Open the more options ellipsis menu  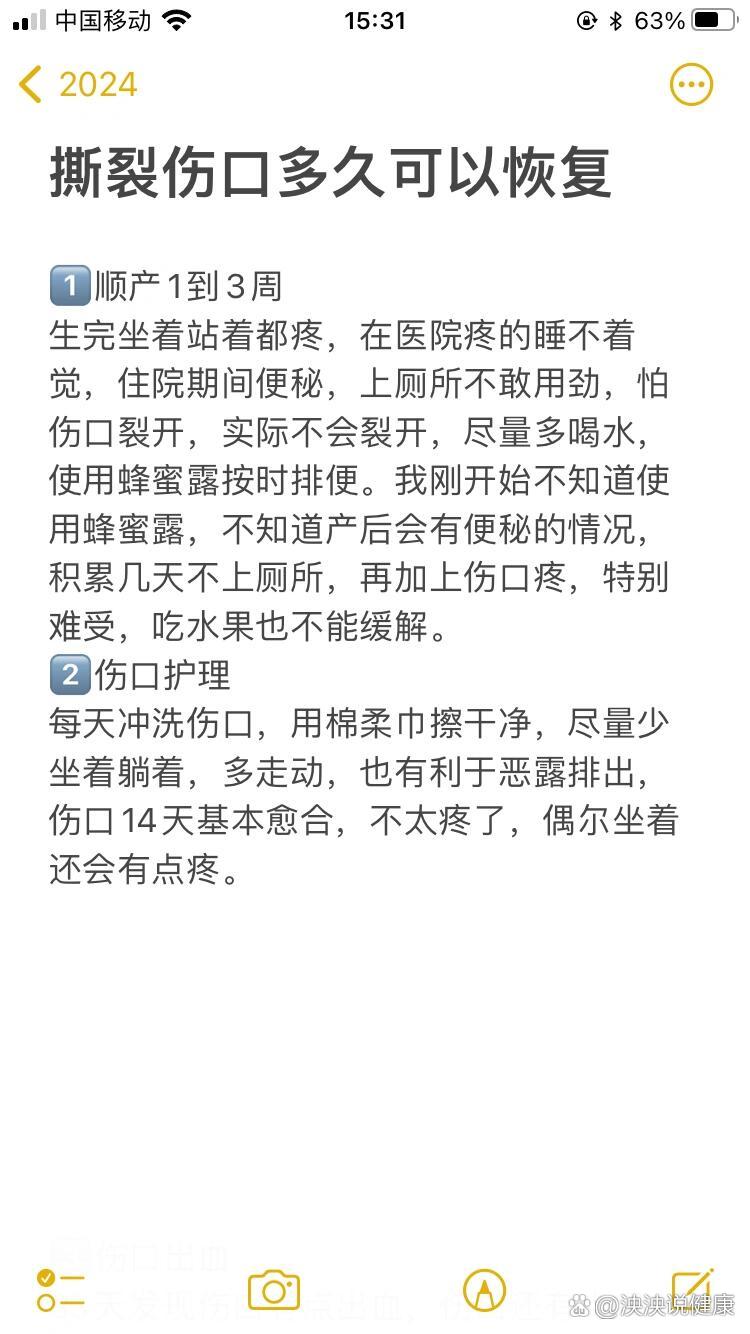click(x=691, y=85)
